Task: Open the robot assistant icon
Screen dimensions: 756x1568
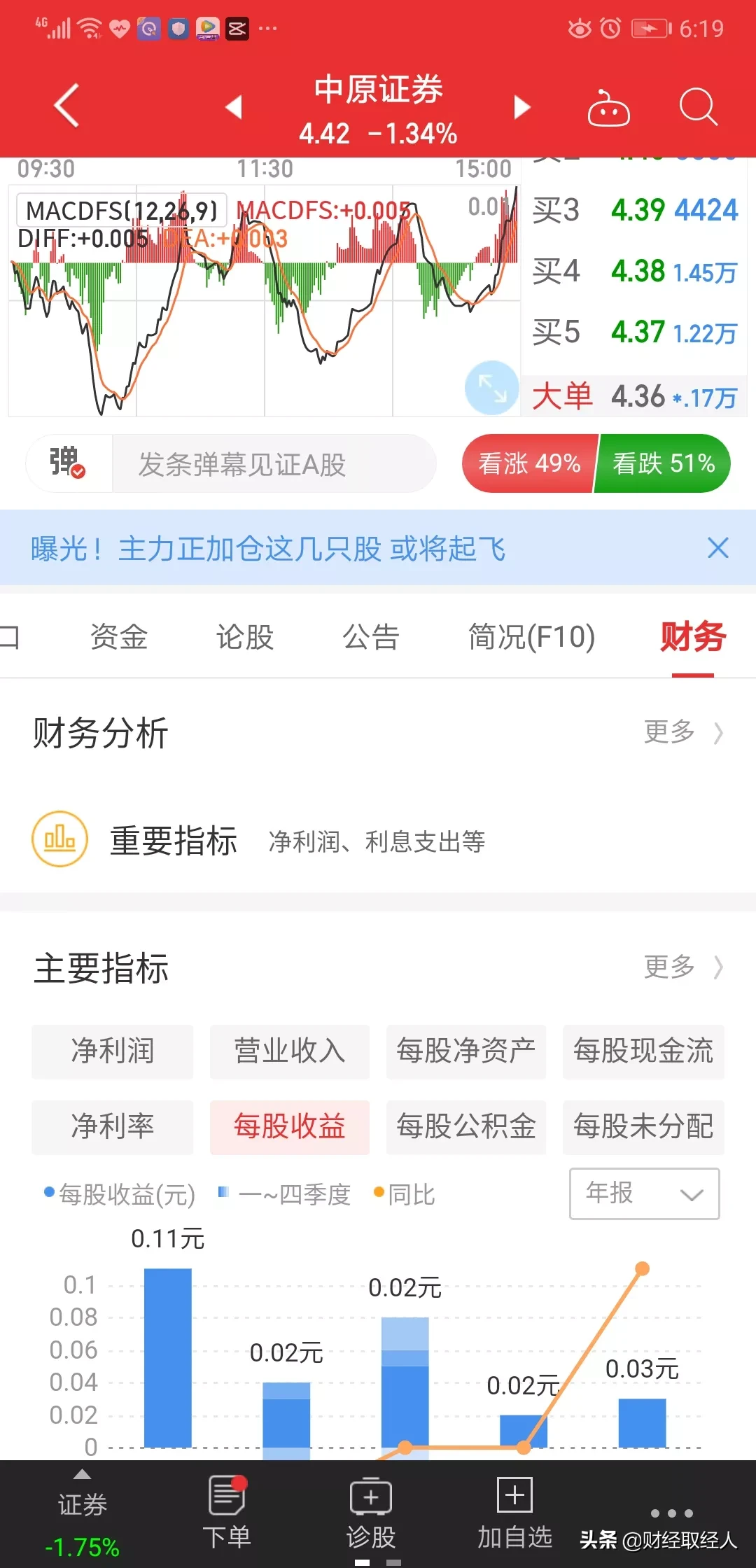Action: pos(608,108)
